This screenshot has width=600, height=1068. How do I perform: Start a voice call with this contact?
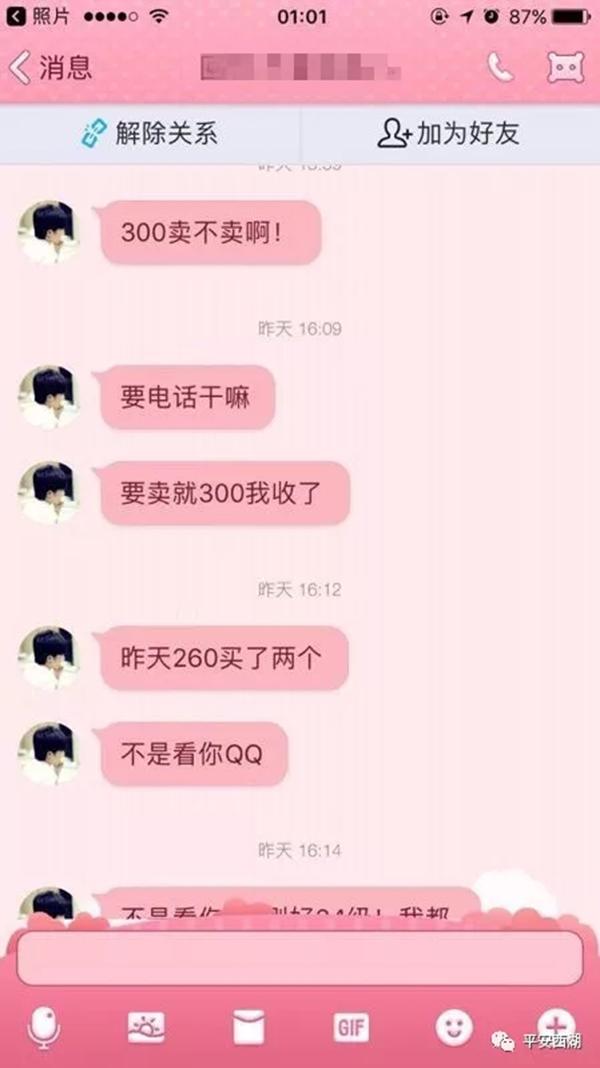point(499,67)
